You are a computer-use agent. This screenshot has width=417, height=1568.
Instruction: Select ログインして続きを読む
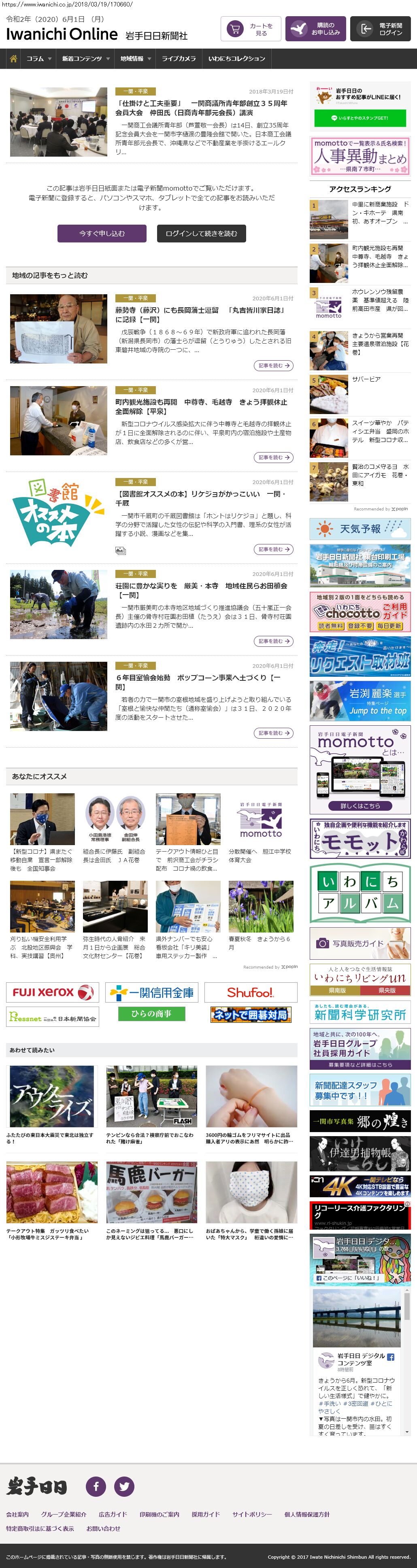tap(201, 233)
